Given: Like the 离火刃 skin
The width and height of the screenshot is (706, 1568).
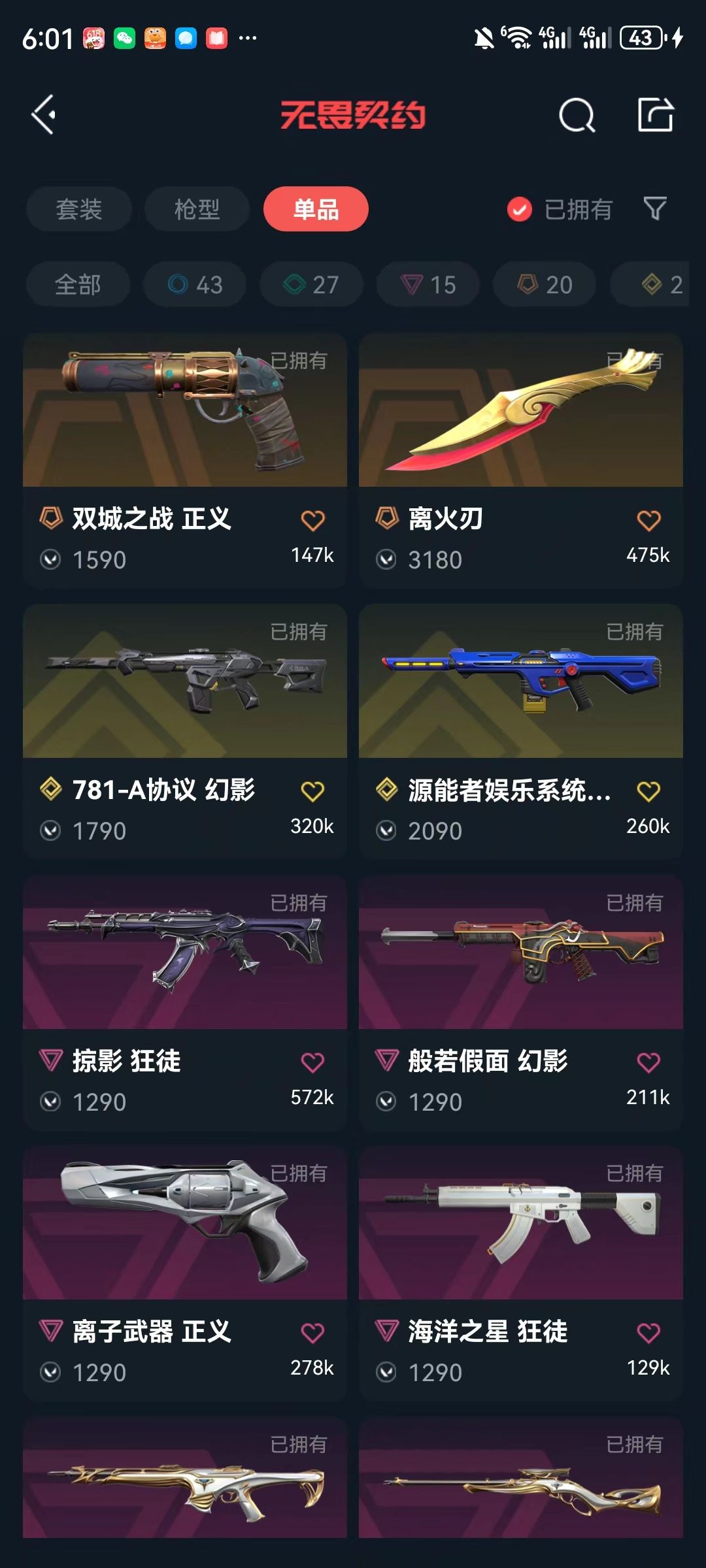Looking at the screenshot, I should tap(648, 521).
